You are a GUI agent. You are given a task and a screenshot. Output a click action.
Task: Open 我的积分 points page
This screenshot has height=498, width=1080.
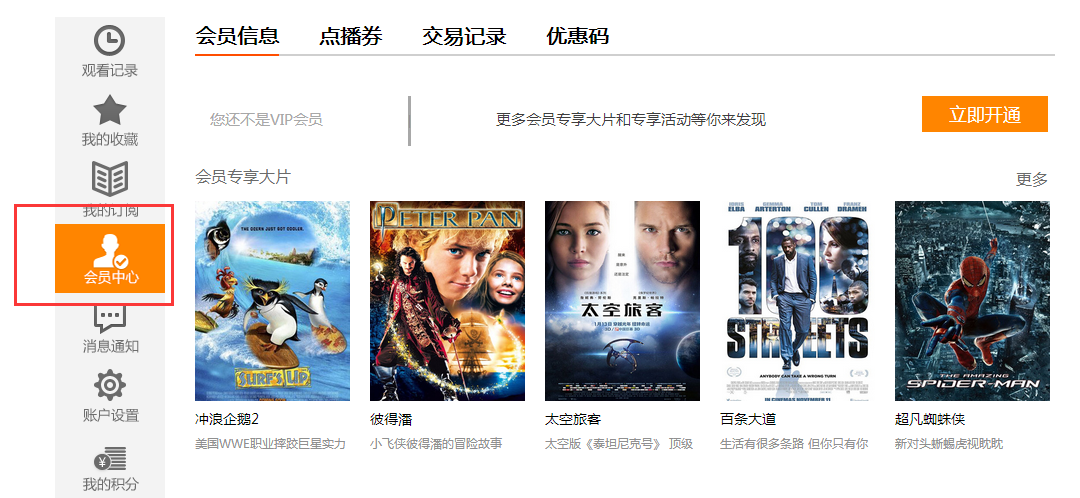point(110,467)
